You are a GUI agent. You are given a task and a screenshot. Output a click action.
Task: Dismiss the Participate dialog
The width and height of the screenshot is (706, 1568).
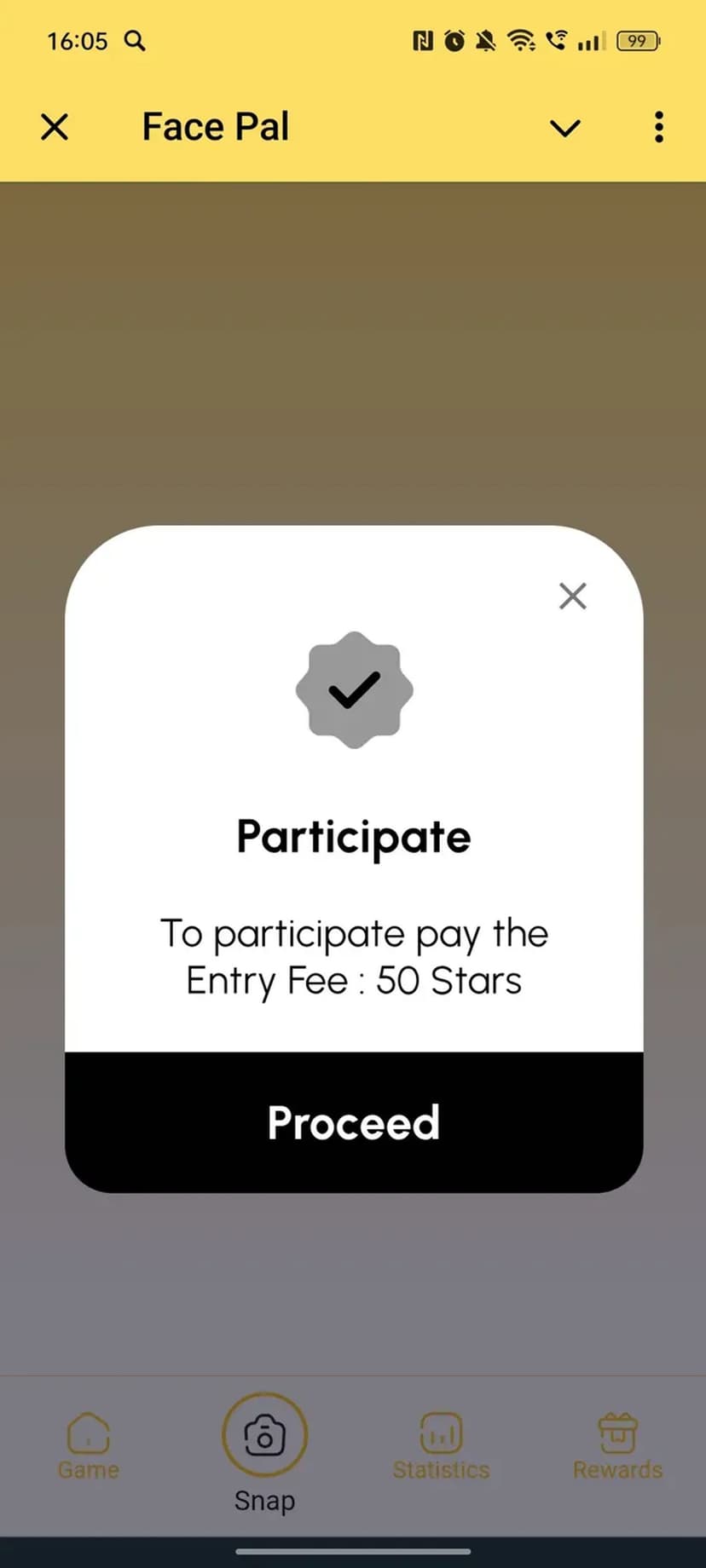click(572, 596)
